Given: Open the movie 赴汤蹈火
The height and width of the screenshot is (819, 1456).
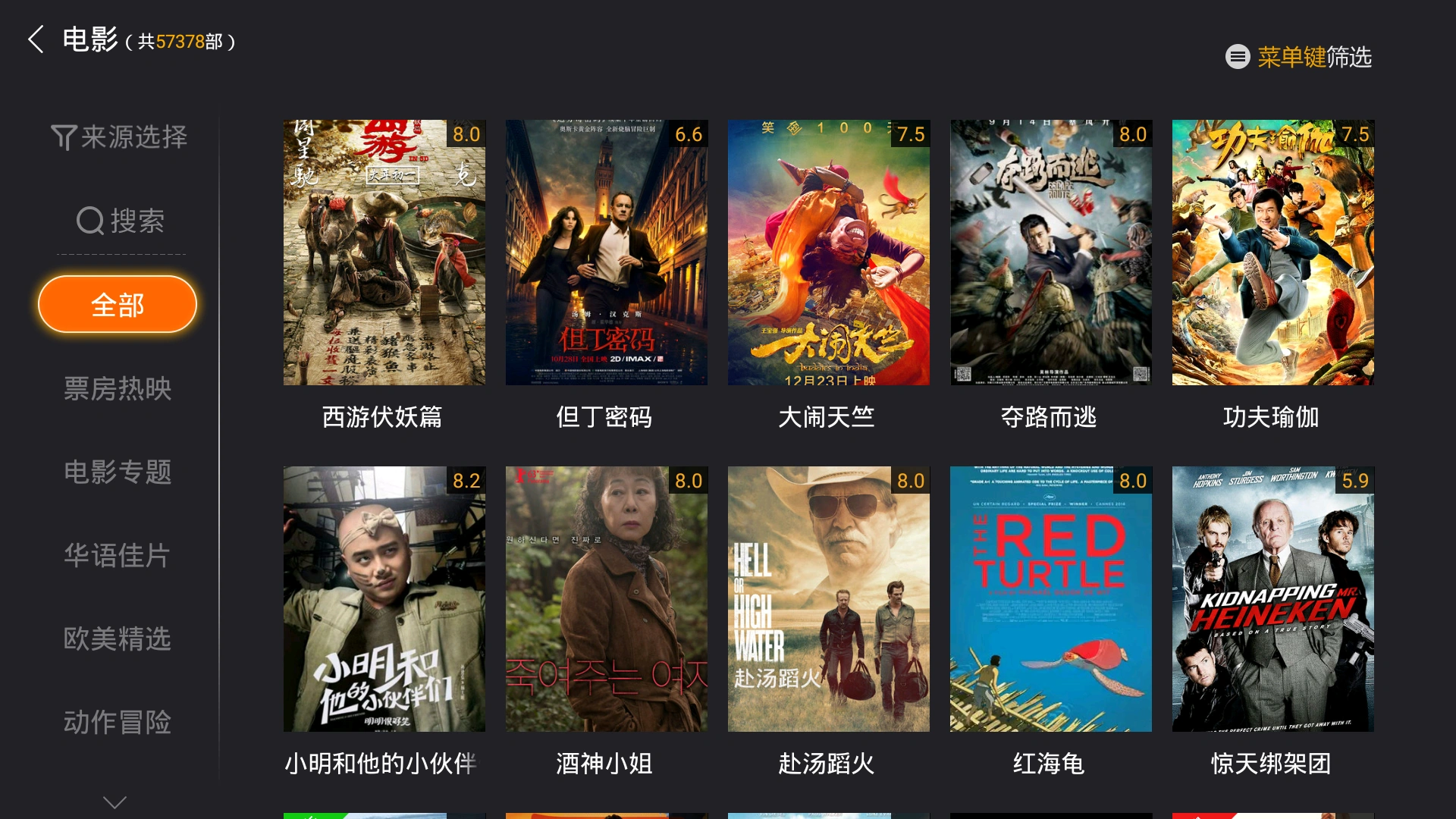Looking at the screenshot, I should (828, 599).
